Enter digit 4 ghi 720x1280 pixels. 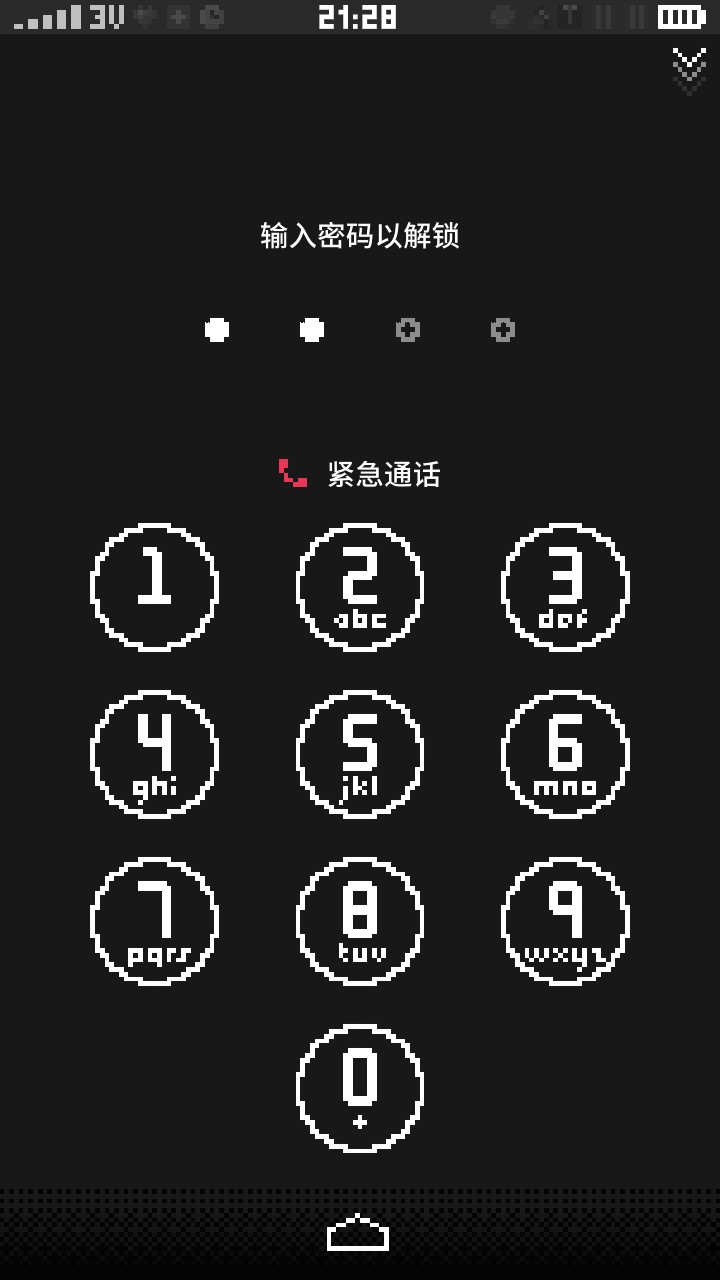coord(155,754)
